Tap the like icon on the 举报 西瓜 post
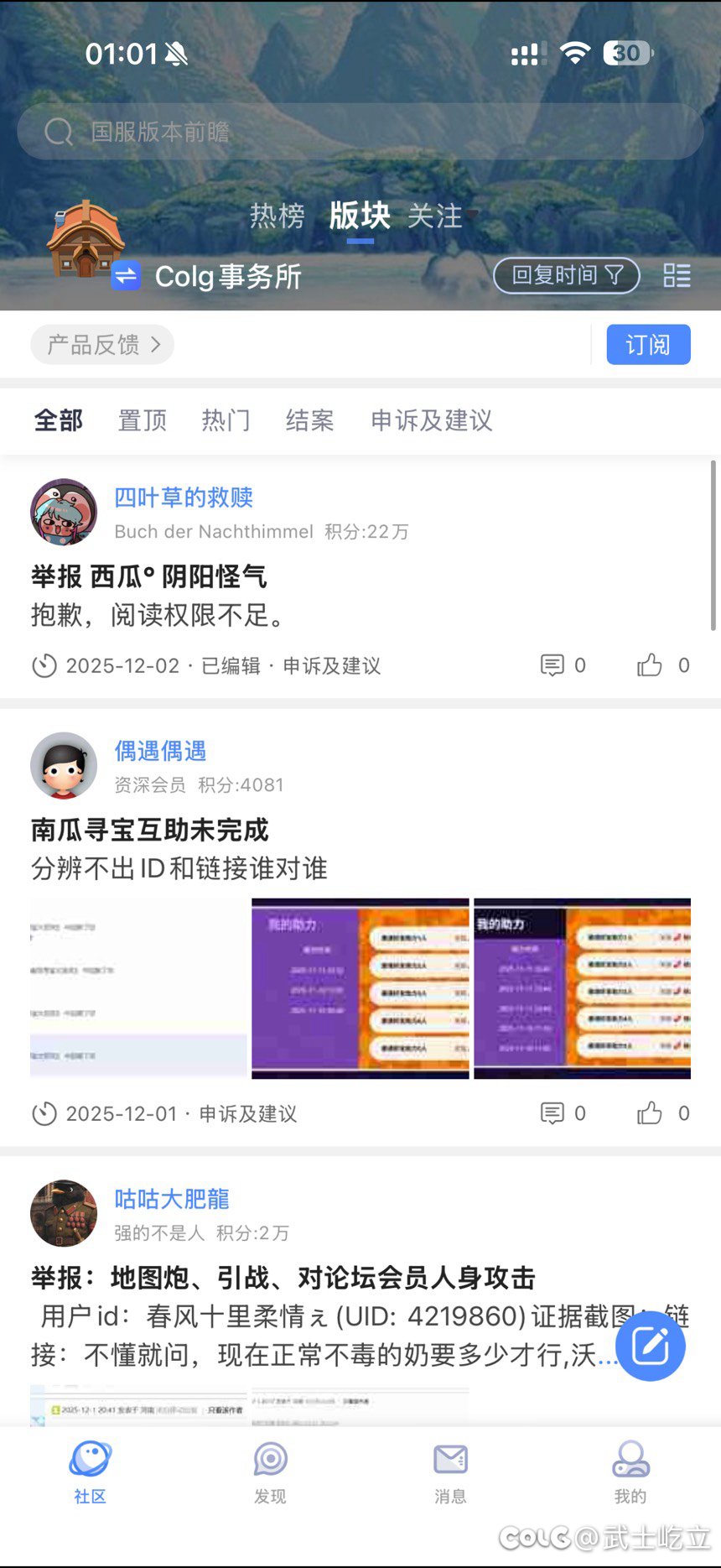The width and height of the screenshot is (721, 1568). tap(651, 665)
